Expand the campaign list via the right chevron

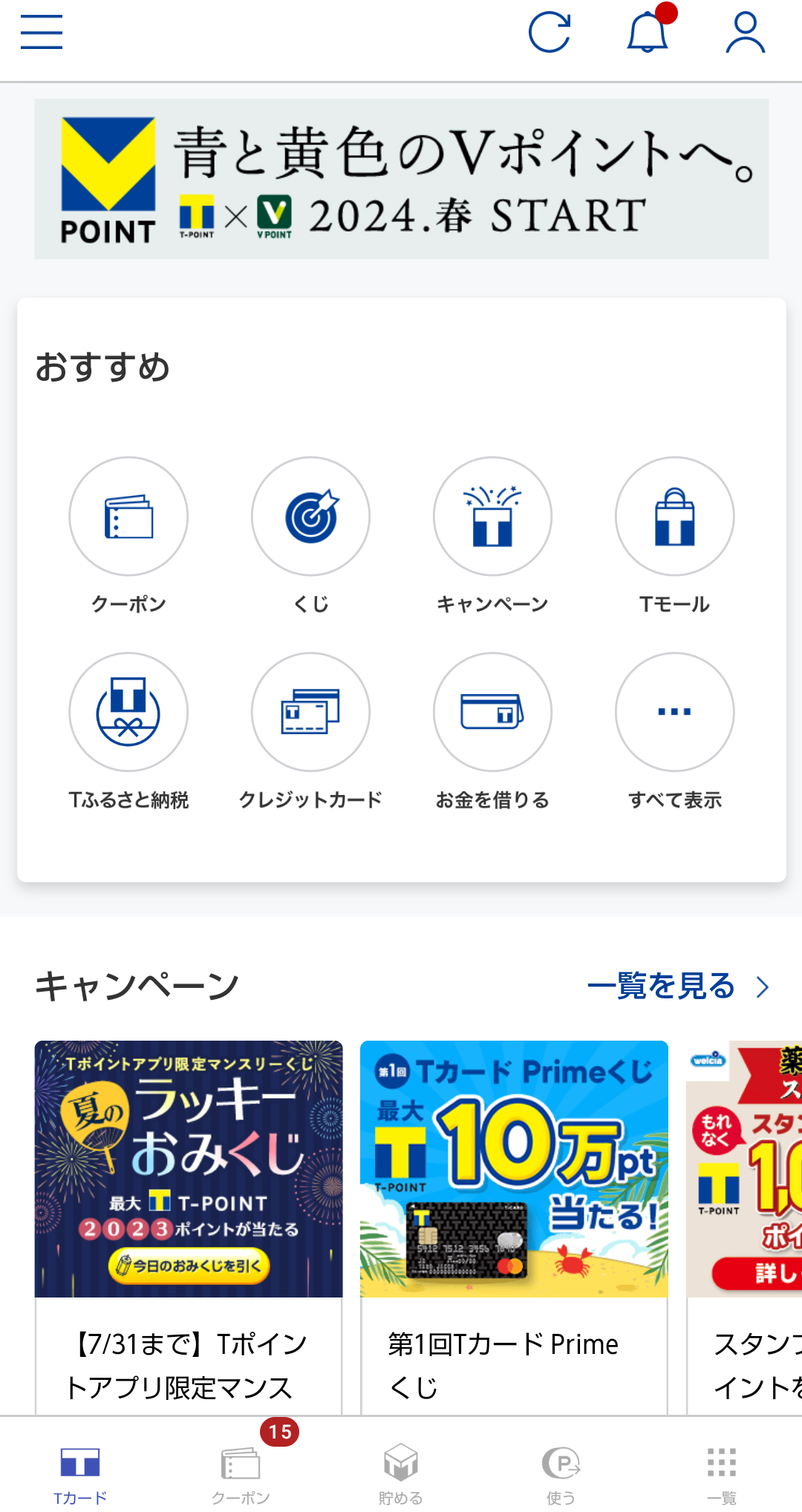[762, 986]
